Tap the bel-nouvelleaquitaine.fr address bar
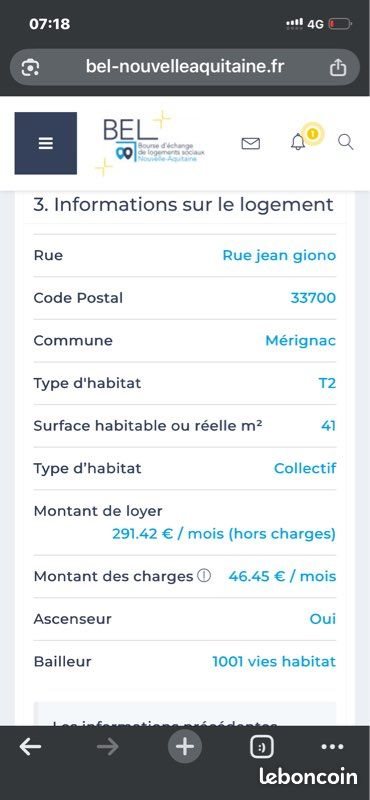 [x=185, y=67]
